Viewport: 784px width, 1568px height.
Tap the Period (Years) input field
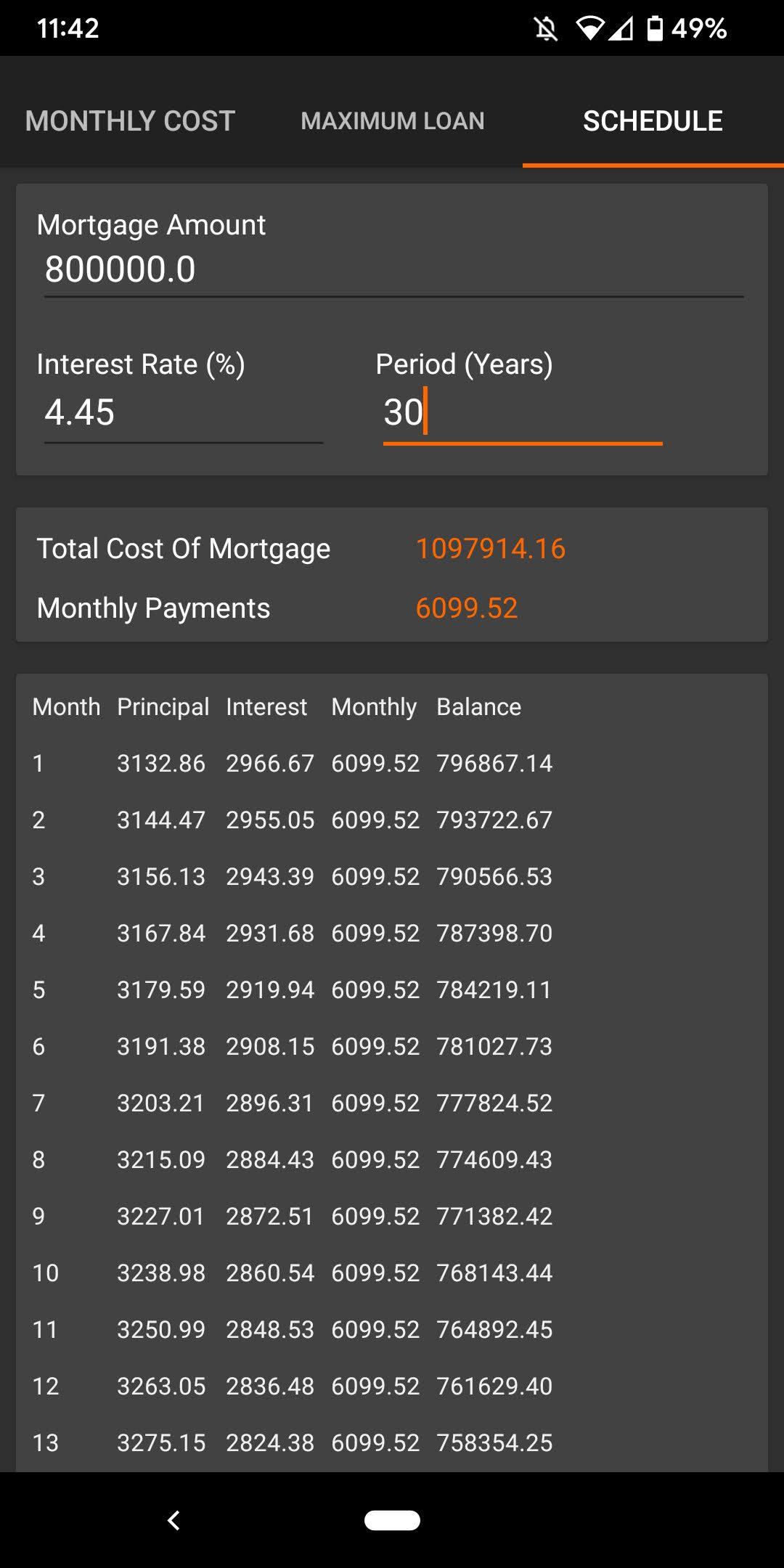click(523, 414)
